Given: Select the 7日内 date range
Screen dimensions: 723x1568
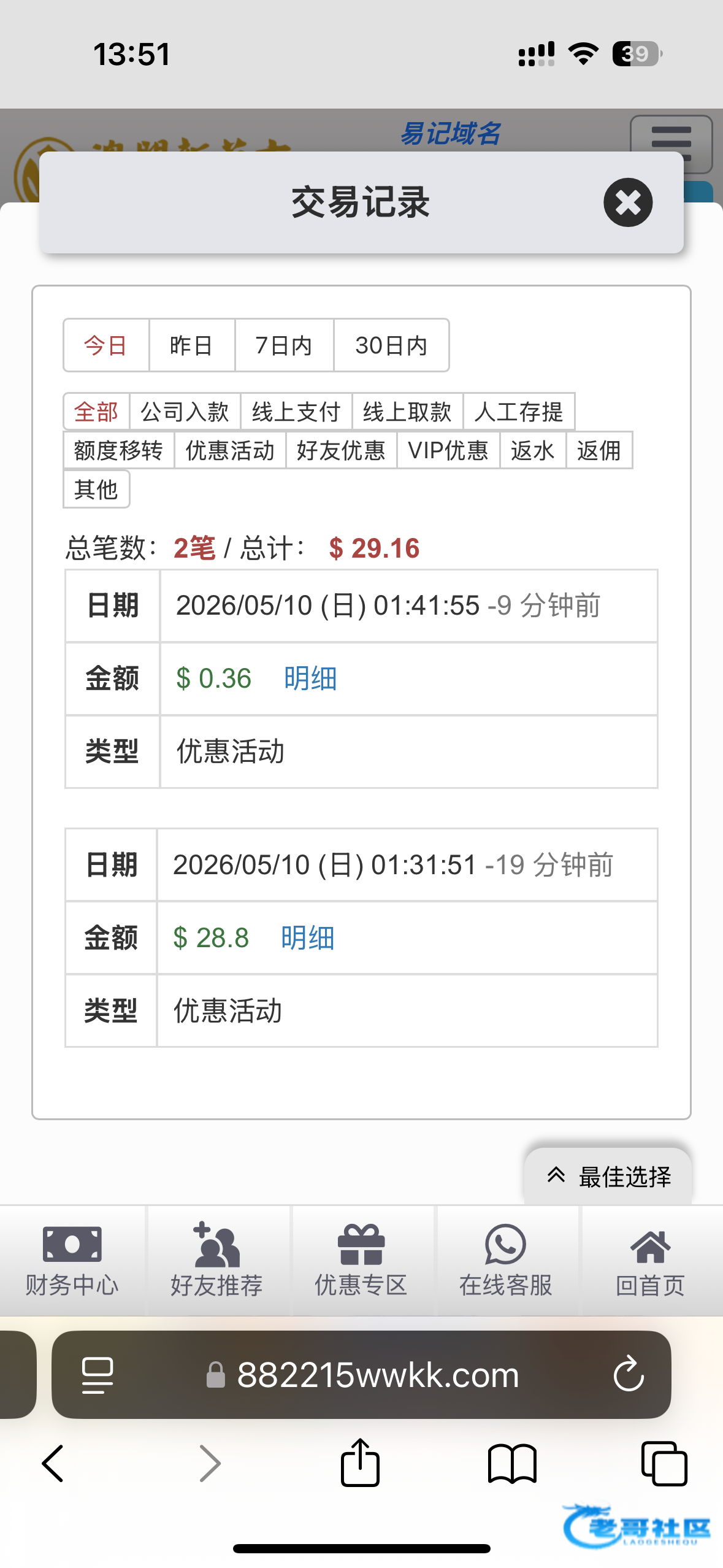Looking at the screenshot, I should [285, 345].
